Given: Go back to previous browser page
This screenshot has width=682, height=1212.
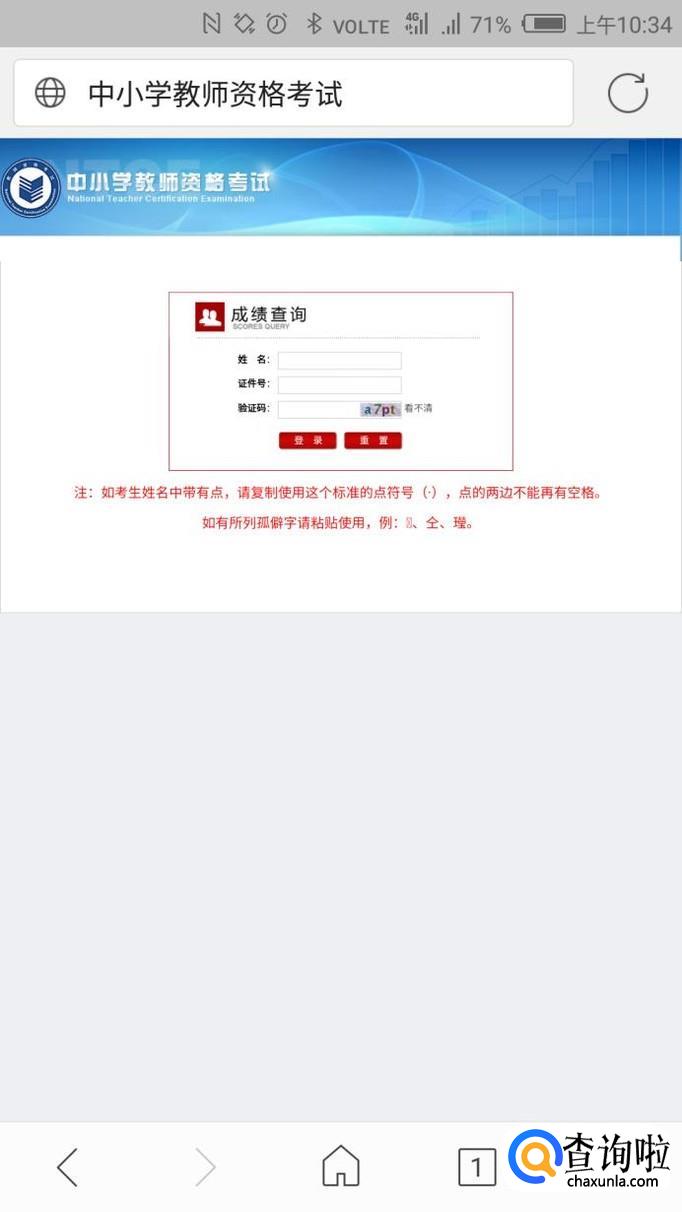Looking at the screenshot, I should point(67,1166).
